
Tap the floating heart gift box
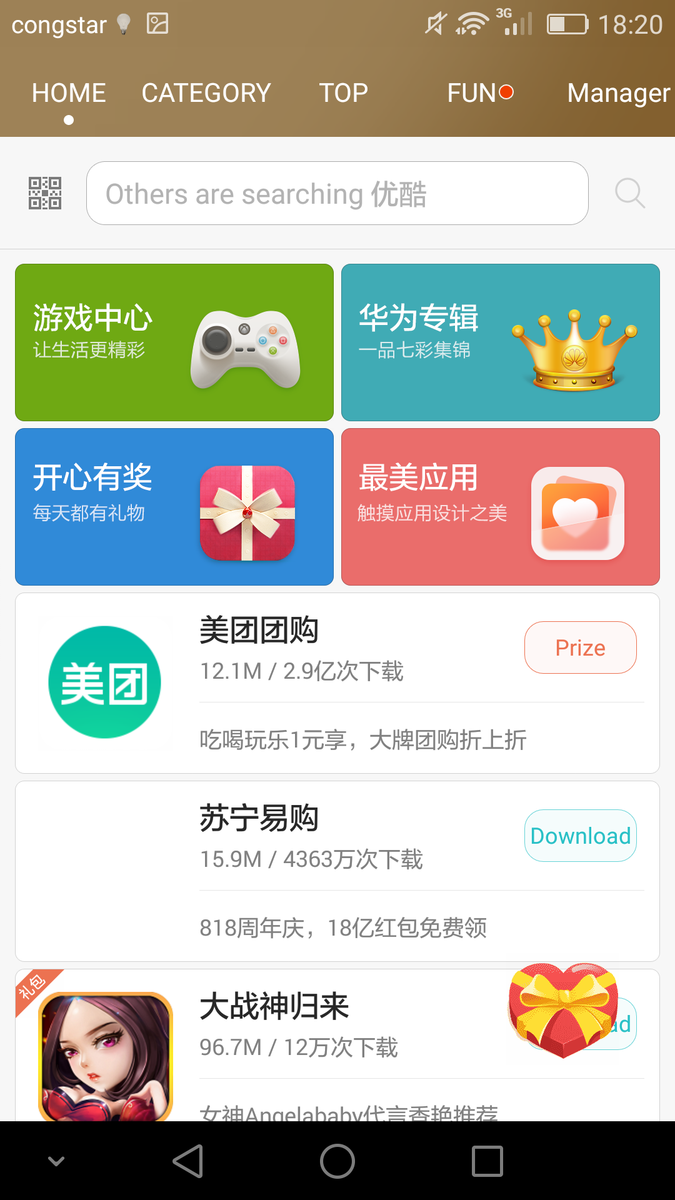click(x=562, y=1010)
